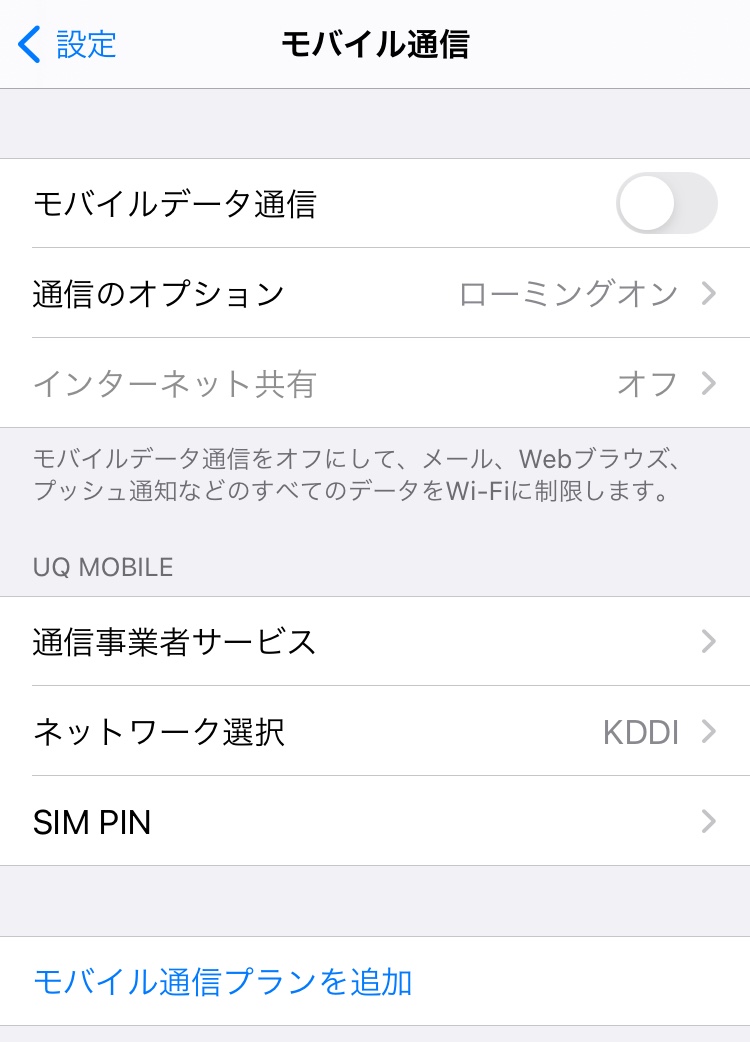Turn on モバイルデータ通信 switch

pyautogui.click(x=666, y=204)
